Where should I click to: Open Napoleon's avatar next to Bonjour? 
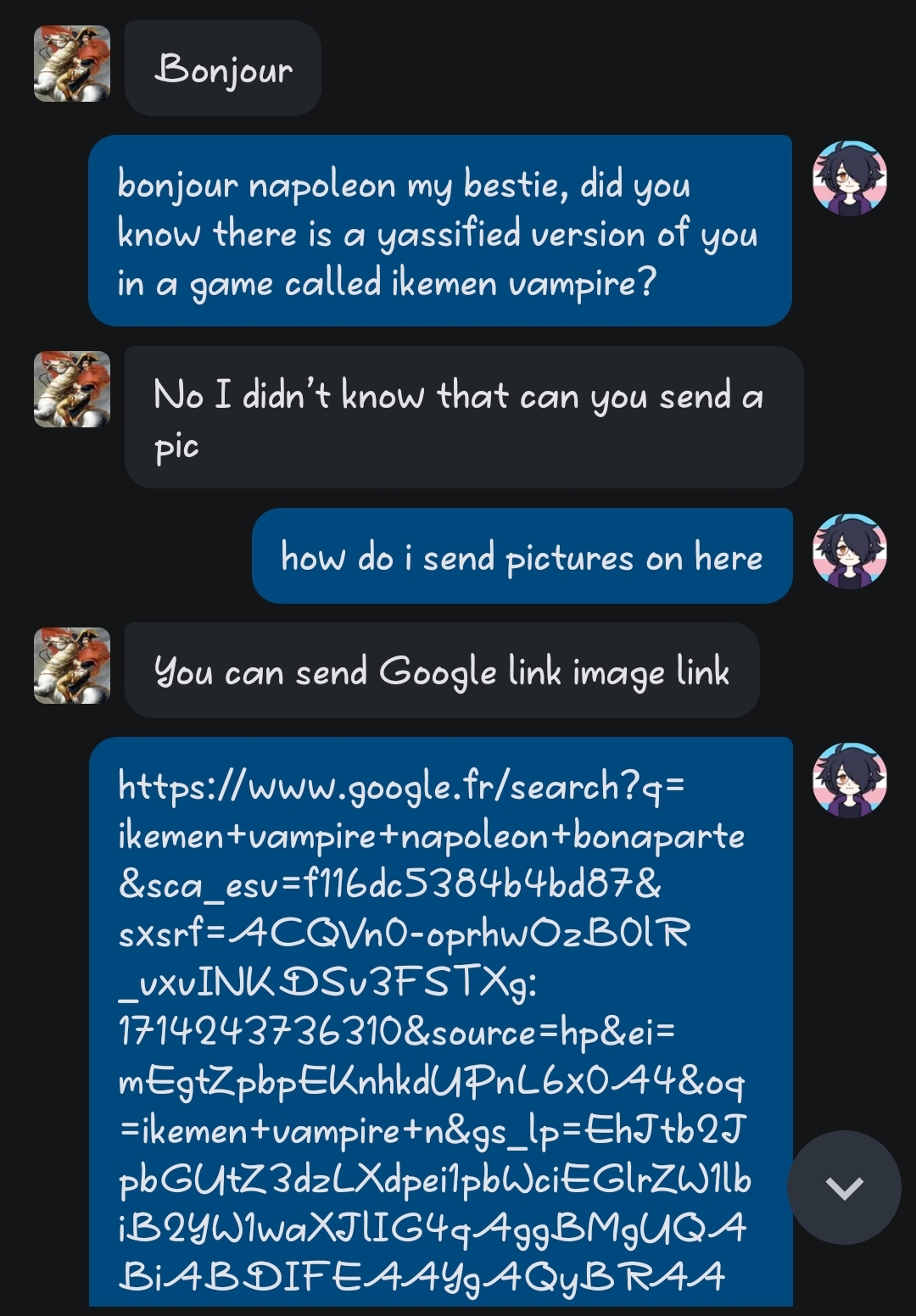pyautogui.click(x=72, y=64)
